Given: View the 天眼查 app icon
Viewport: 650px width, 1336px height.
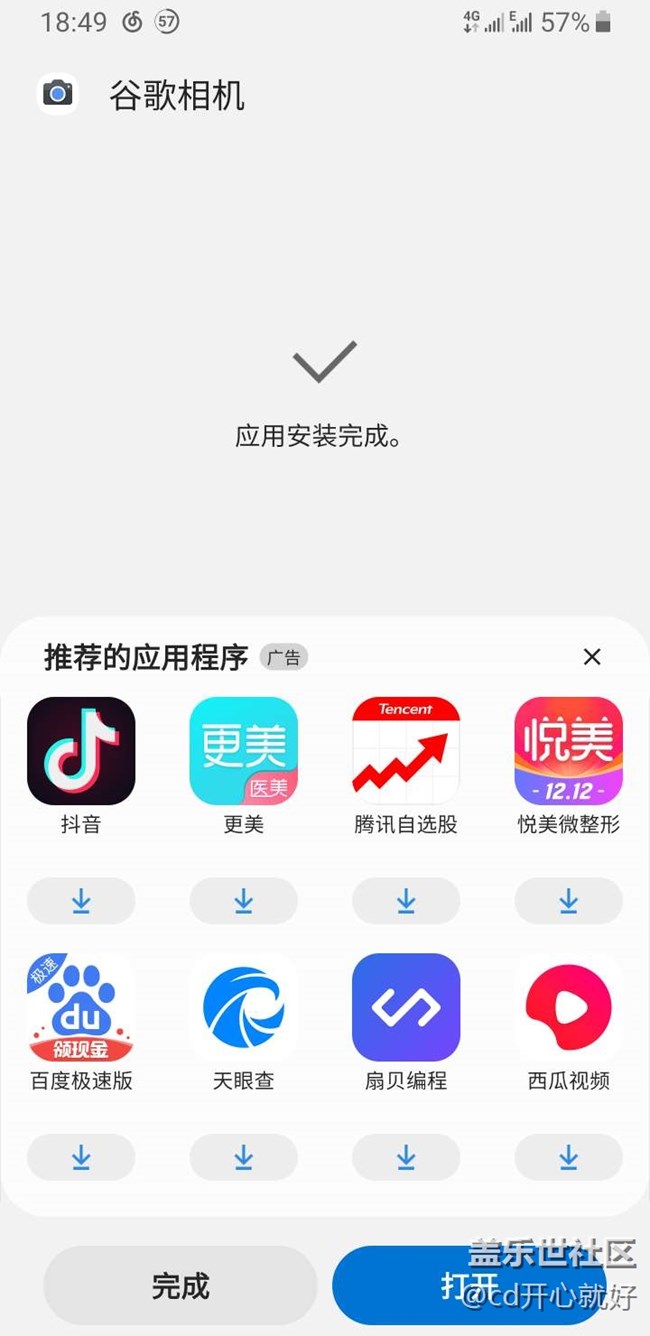Looking at the screenshot, I should (243, 1007).
